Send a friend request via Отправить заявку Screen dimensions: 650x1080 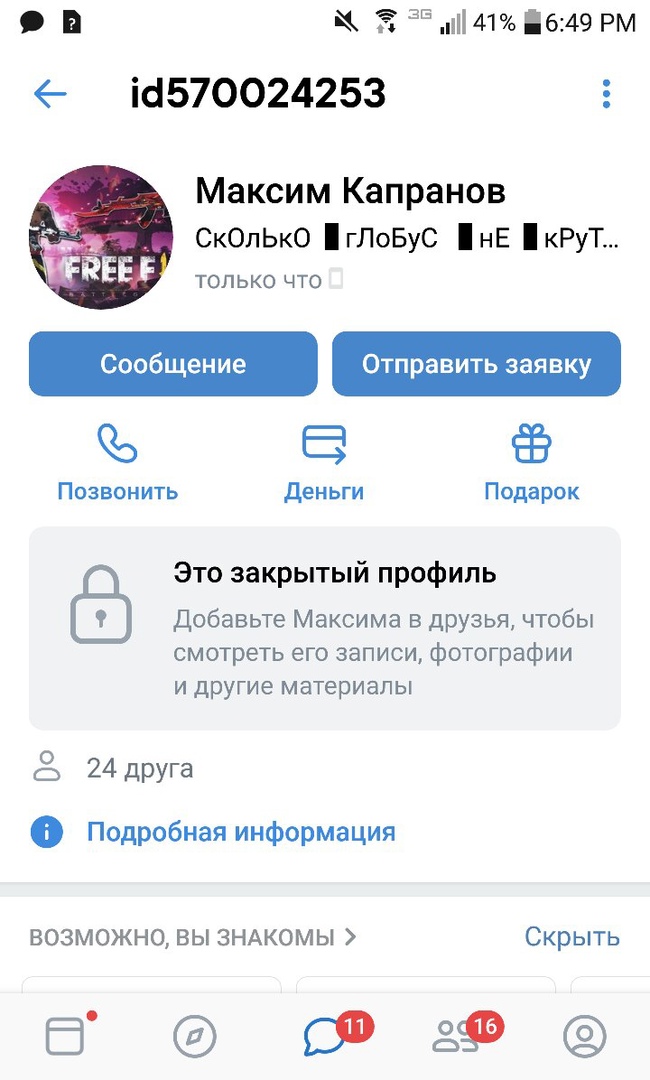click(x=476, y=364)
